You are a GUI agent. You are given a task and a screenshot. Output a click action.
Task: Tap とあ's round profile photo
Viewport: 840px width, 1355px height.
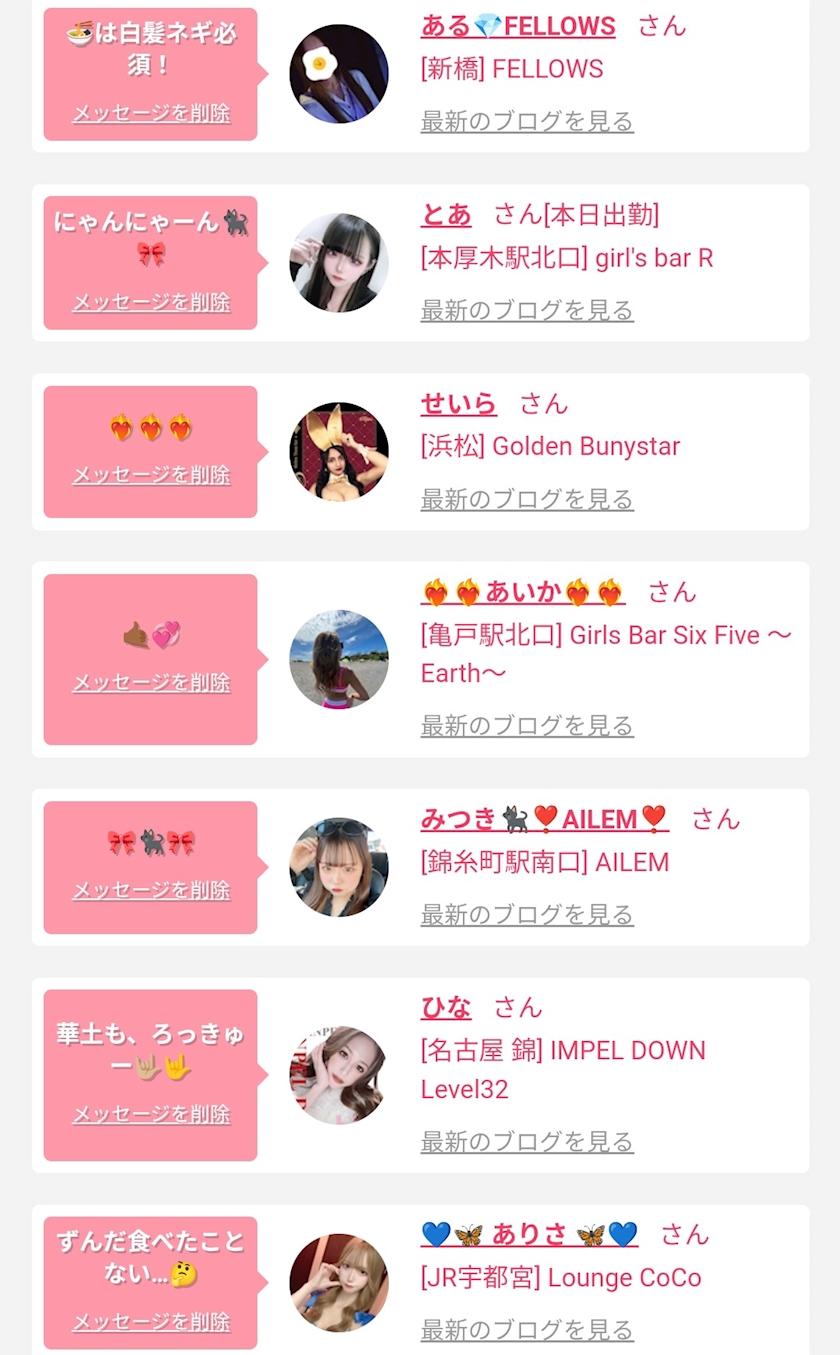point(339,263)
